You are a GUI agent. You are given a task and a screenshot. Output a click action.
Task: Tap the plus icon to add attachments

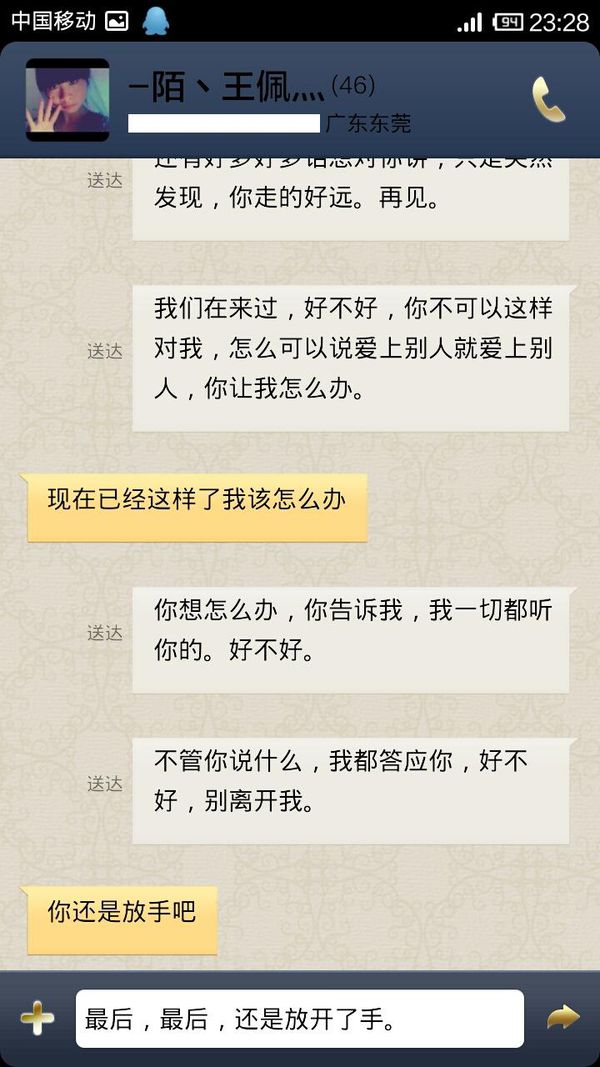pyautogui.click(x=37, y=1018)
